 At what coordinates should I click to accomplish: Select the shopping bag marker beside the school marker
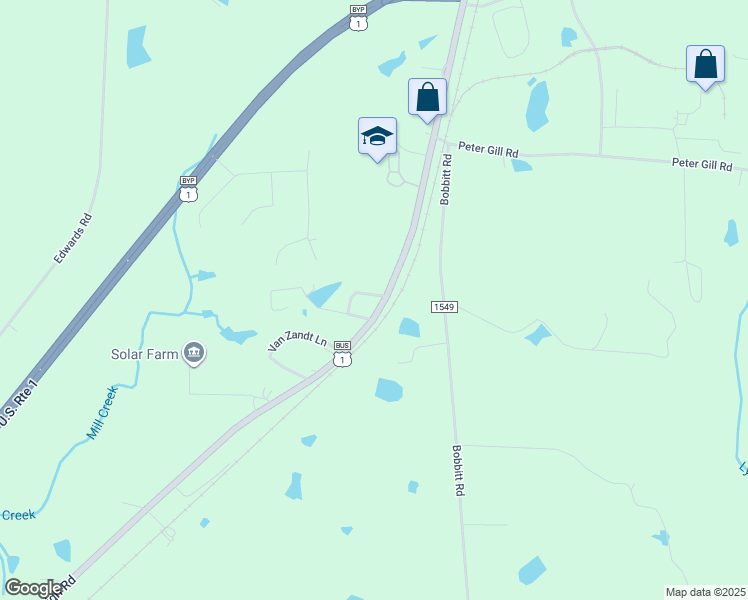[x=427, y=98]
